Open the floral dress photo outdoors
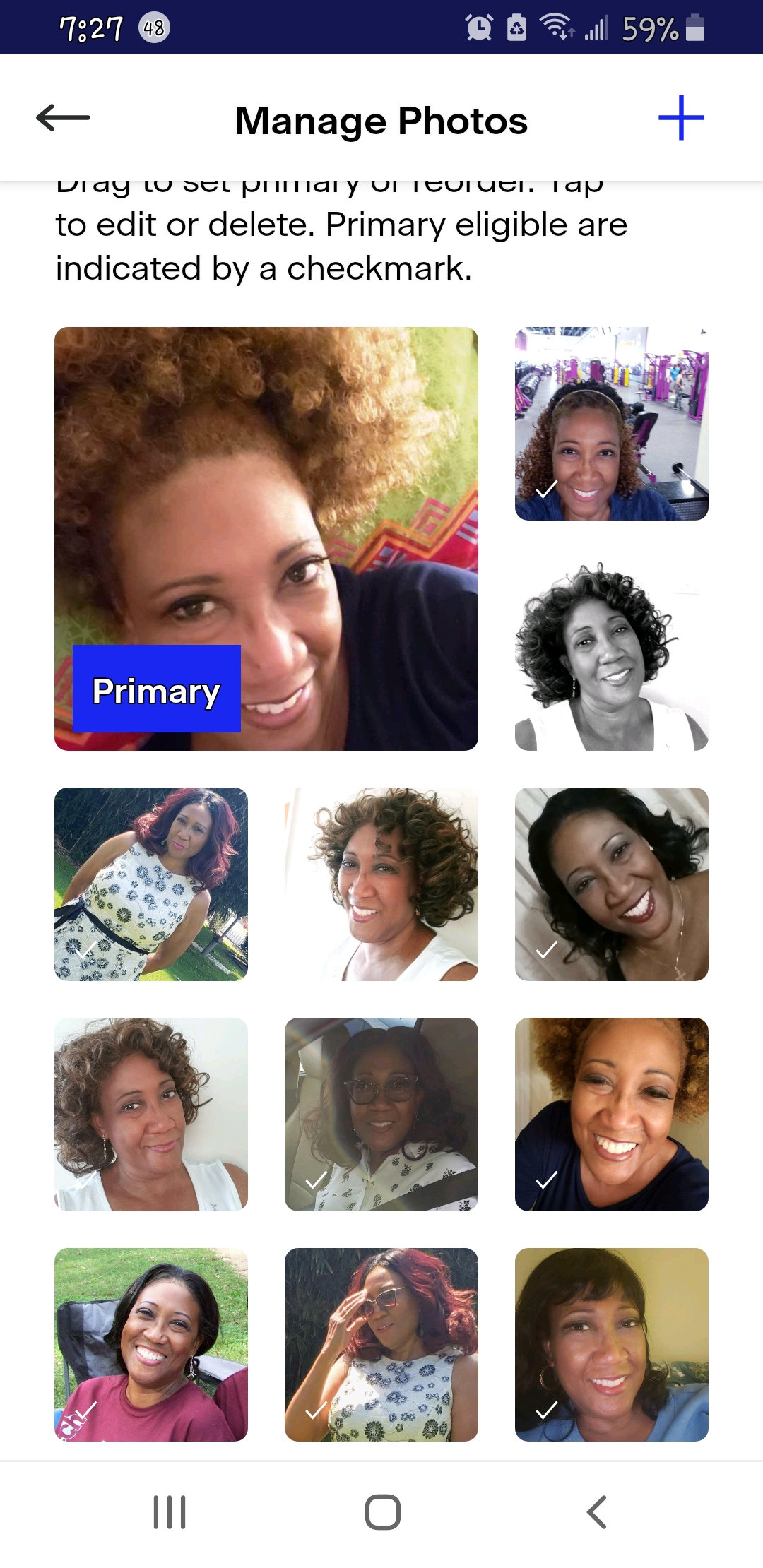 151,884
